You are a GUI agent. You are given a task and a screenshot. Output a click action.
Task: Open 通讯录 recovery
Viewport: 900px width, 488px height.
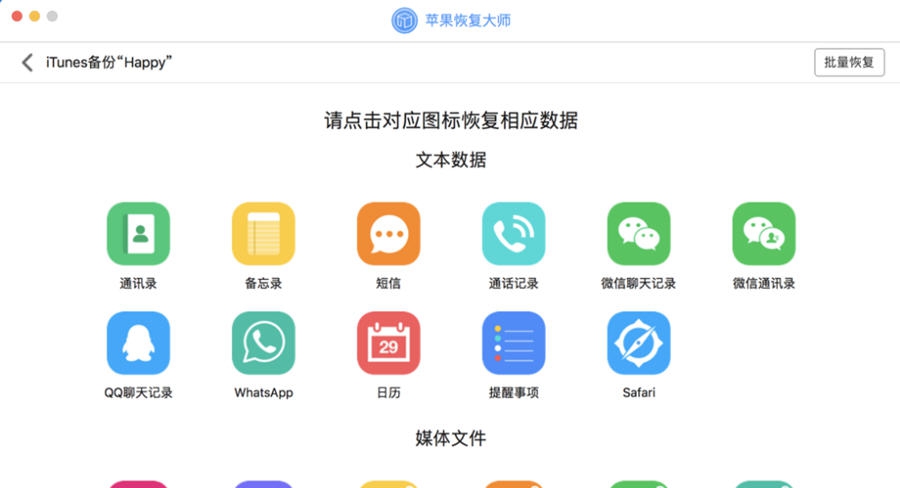point(138,233)
